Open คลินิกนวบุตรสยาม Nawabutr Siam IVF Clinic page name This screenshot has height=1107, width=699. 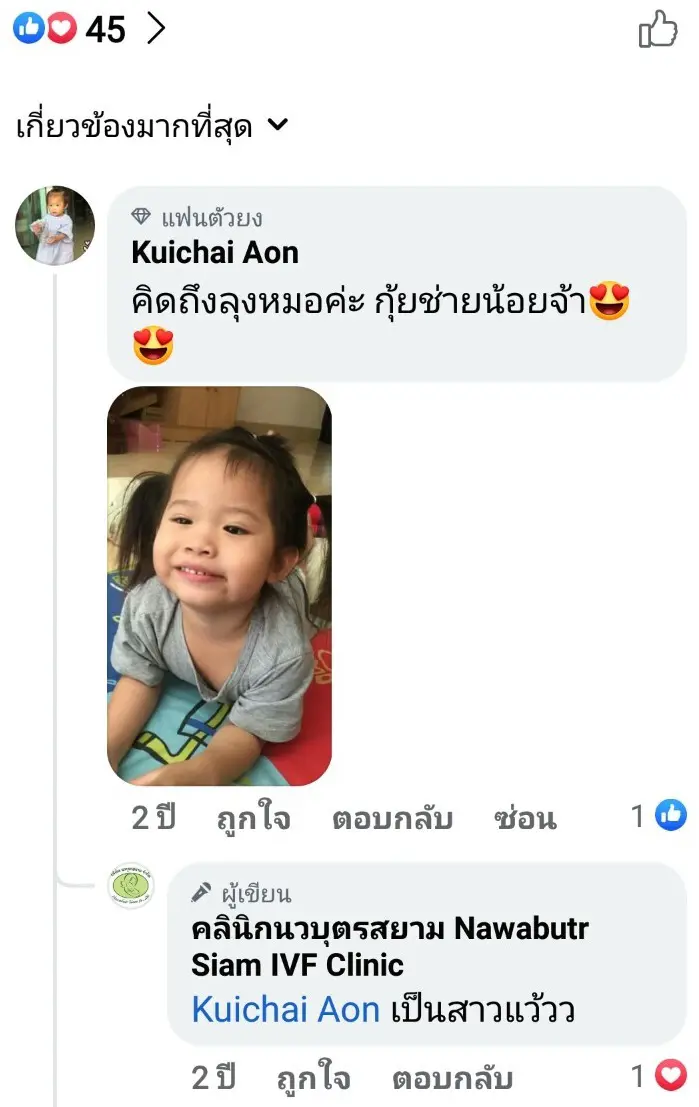(389, 946)
